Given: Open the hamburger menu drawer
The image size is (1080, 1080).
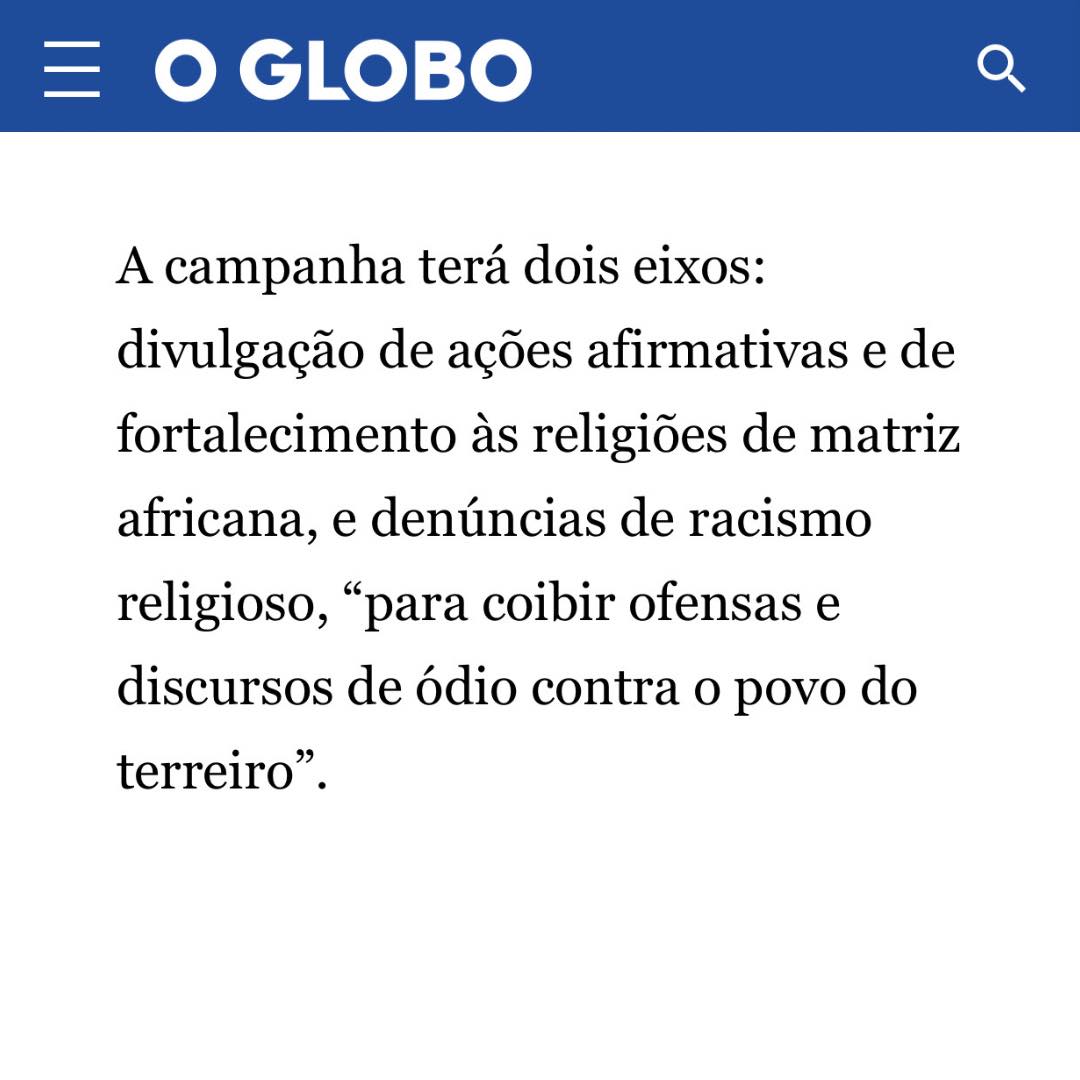Looking at the screenshot, I should point(72,69).
